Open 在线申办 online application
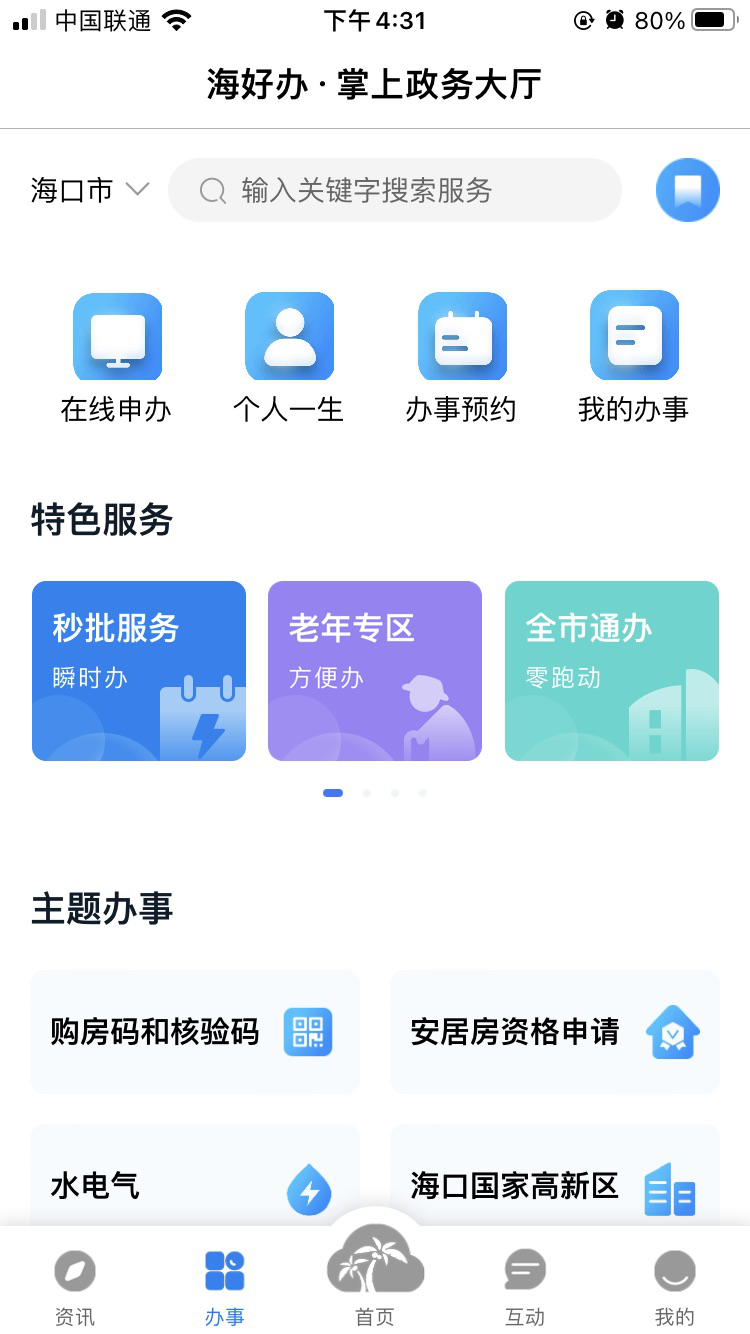The image size is (750, 1334). tap(117, 357)
